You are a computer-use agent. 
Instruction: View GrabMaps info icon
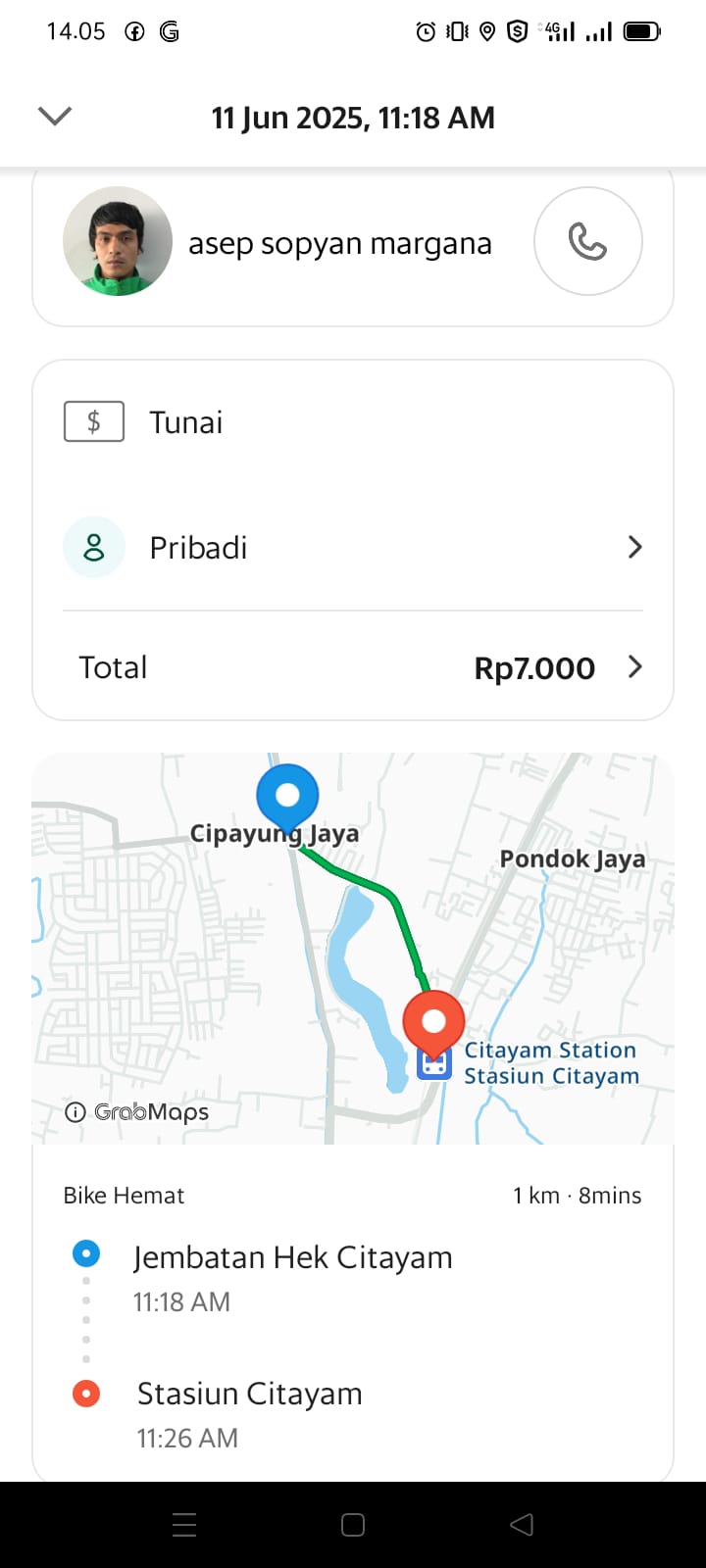pos(75,1112)
